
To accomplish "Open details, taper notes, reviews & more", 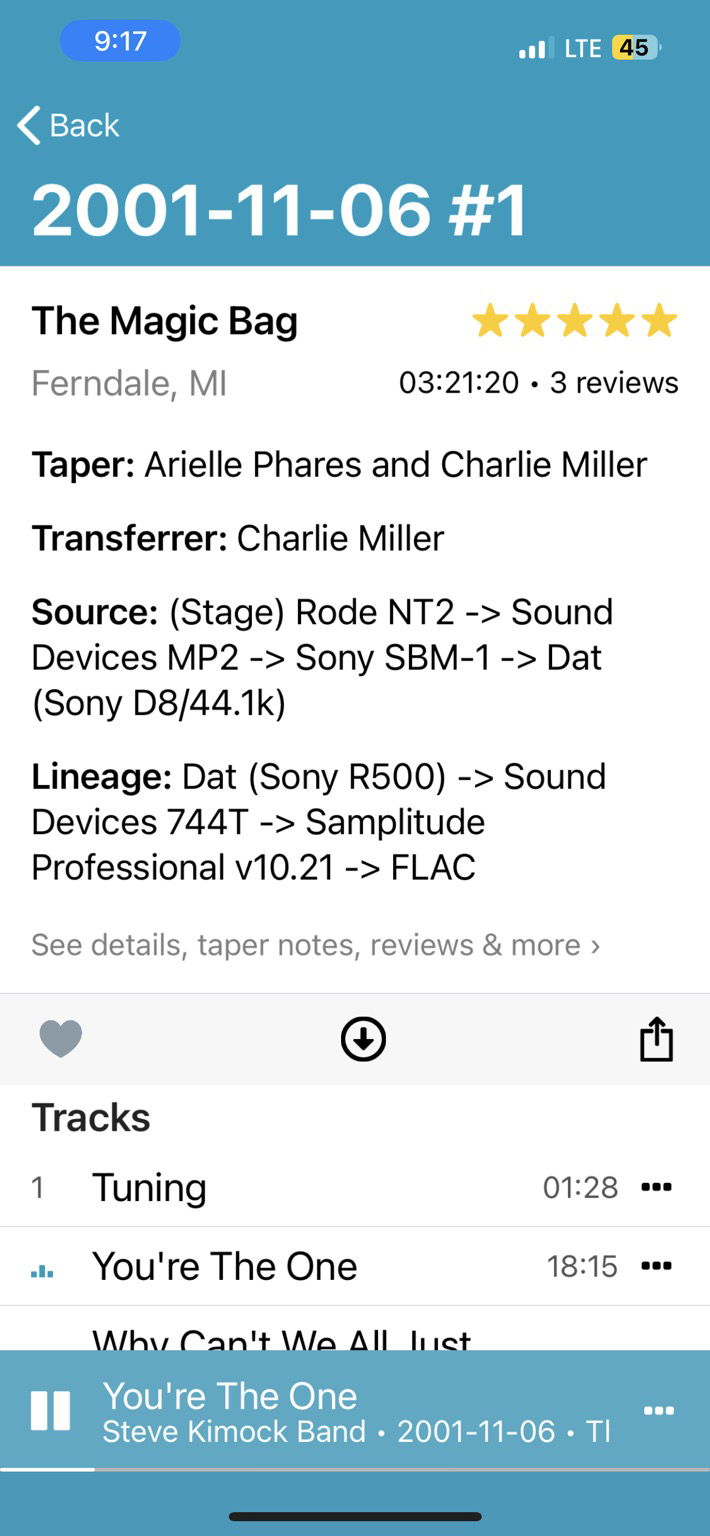I will click(x=316, y=945).
